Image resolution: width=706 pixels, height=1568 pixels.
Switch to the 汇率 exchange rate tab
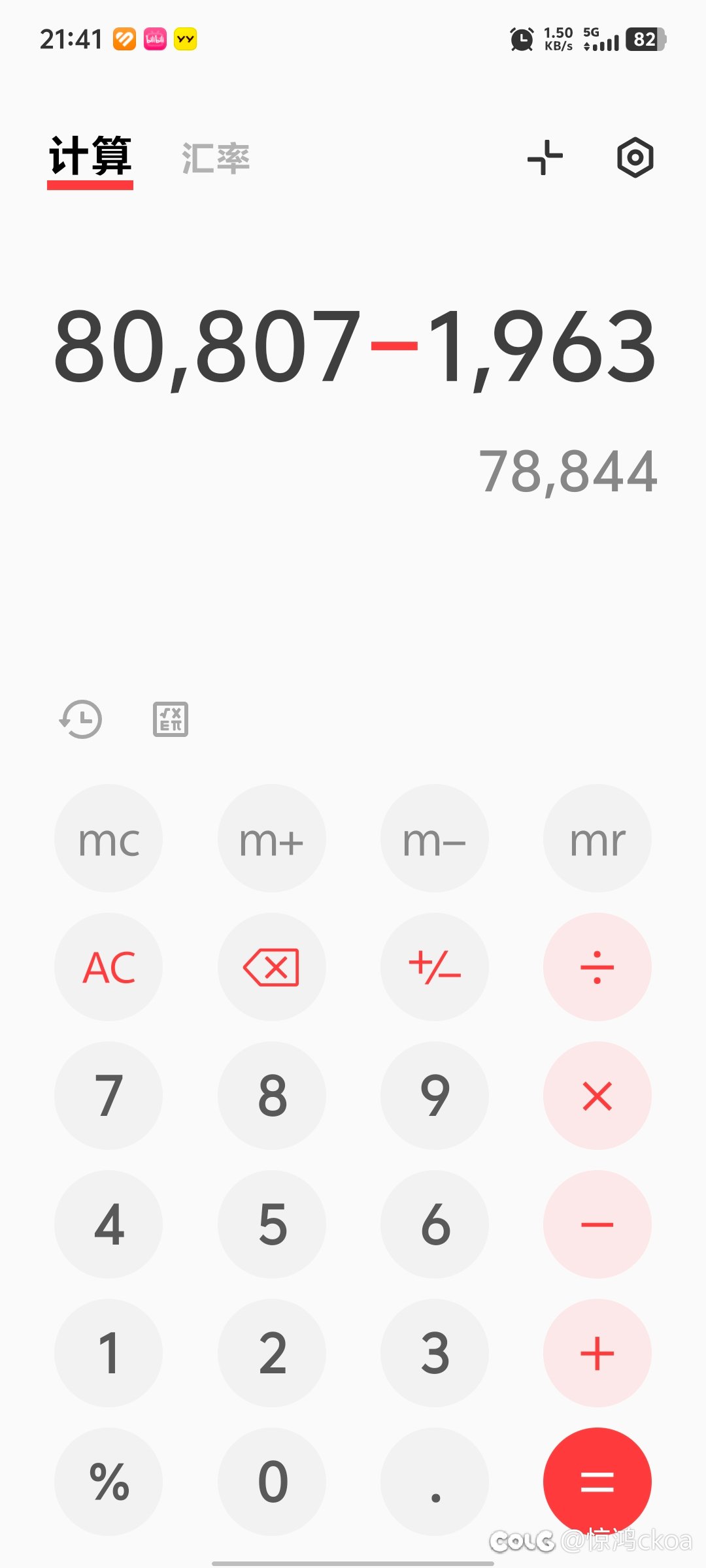[x=216, y=158]
